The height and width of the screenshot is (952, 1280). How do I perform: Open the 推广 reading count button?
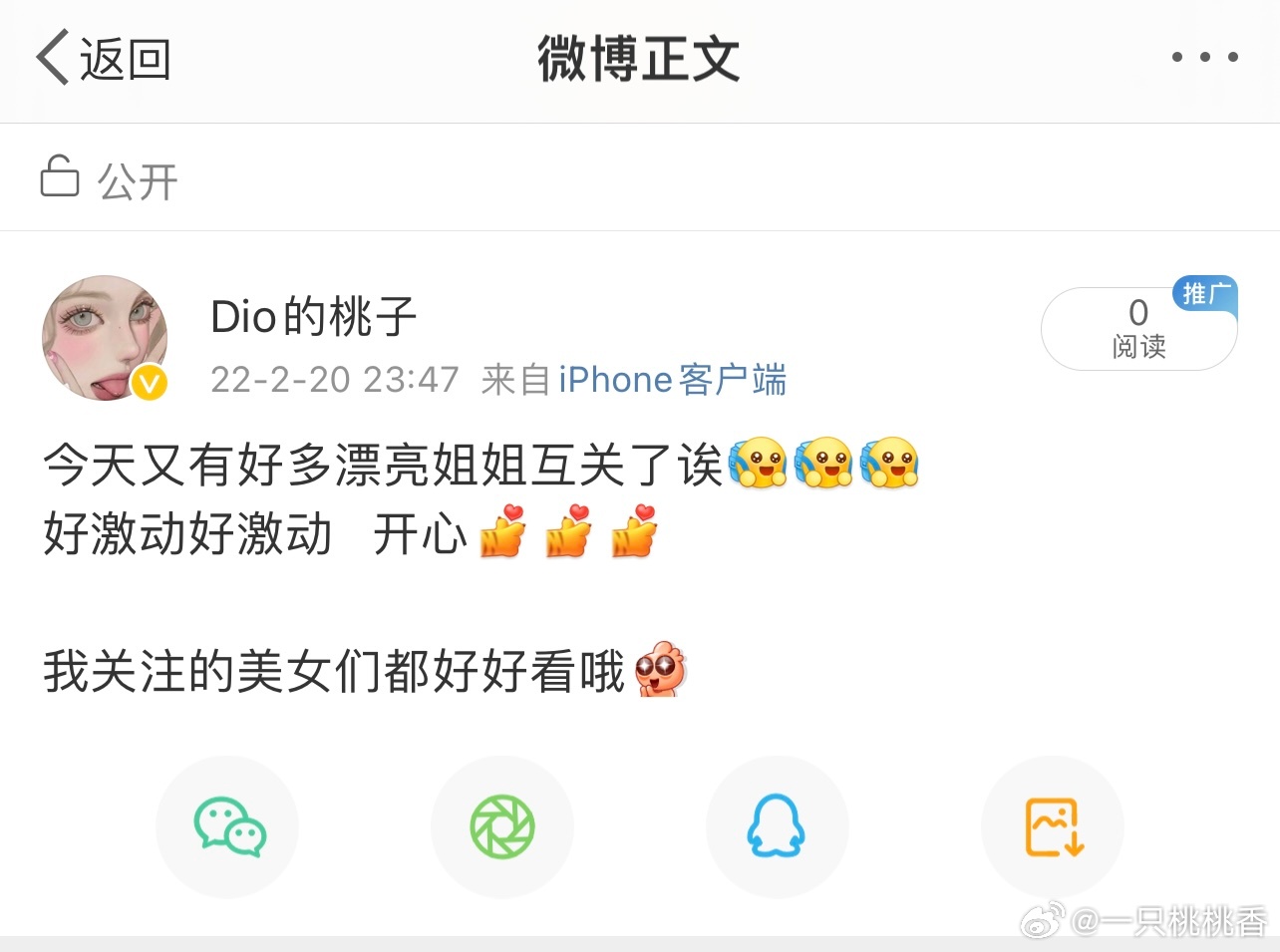1138,328
